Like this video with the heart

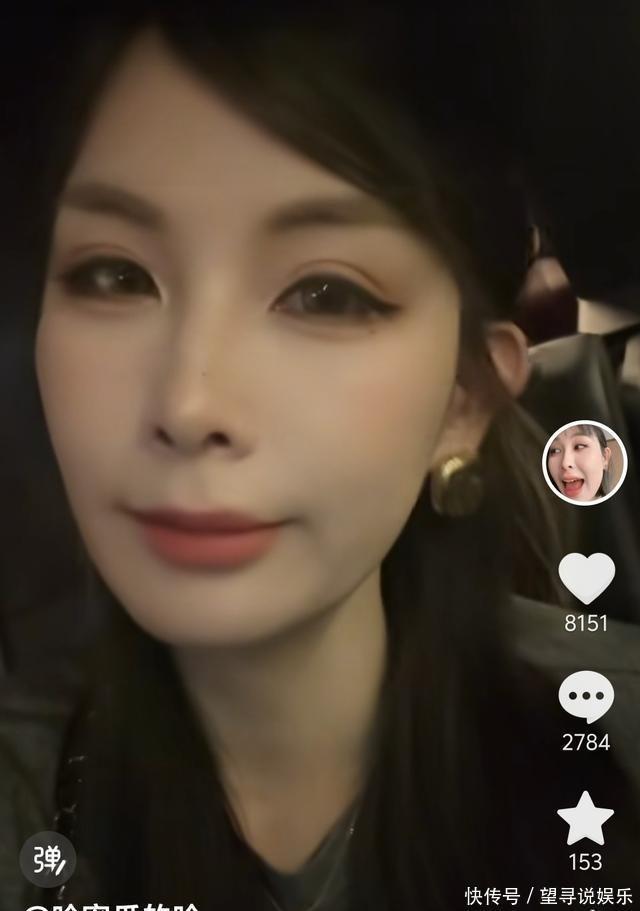(x=585, y=578)
